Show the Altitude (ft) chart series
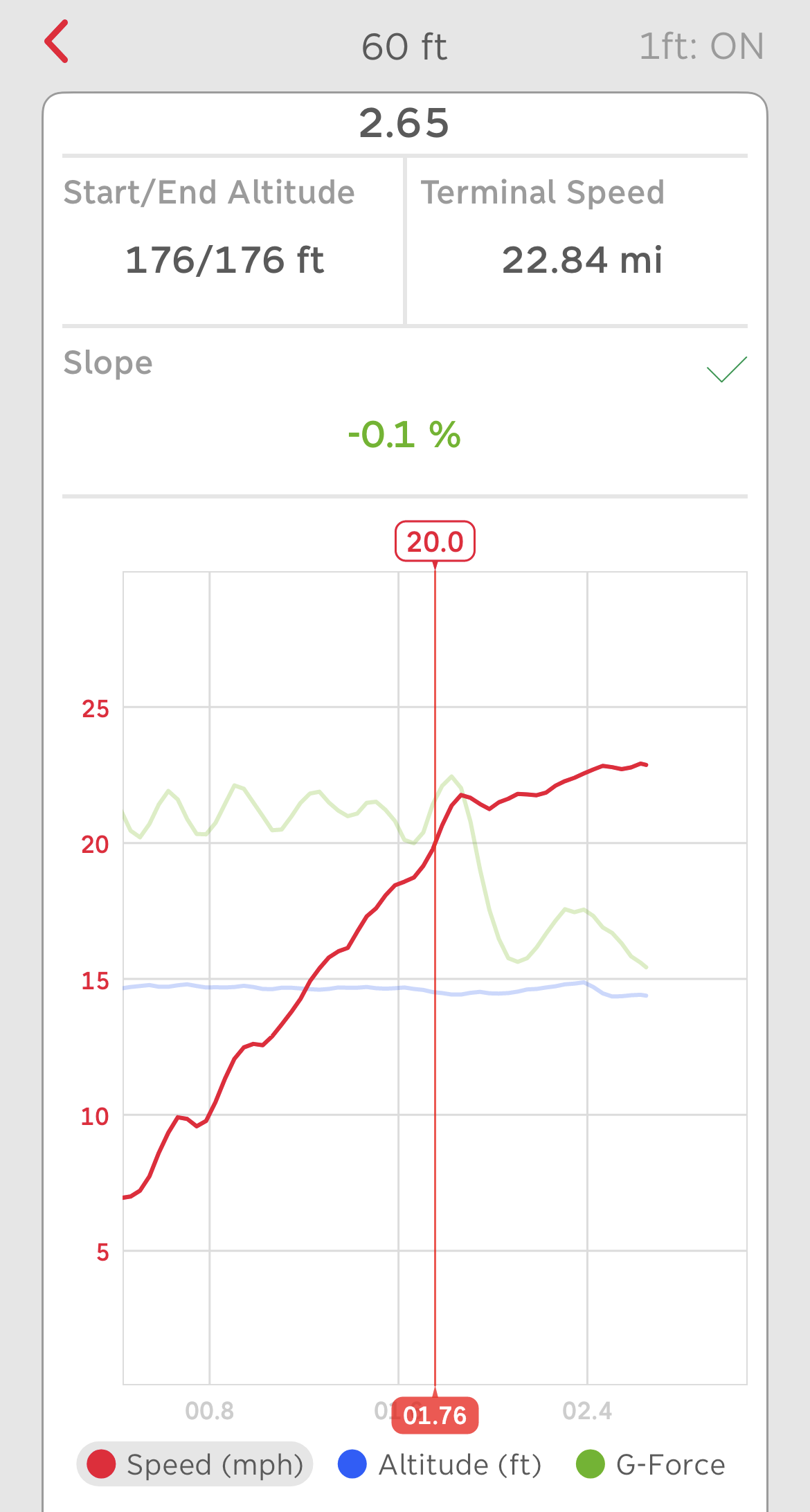The width and height of the screenshot is (810, 1512). tap(440, 1464)
